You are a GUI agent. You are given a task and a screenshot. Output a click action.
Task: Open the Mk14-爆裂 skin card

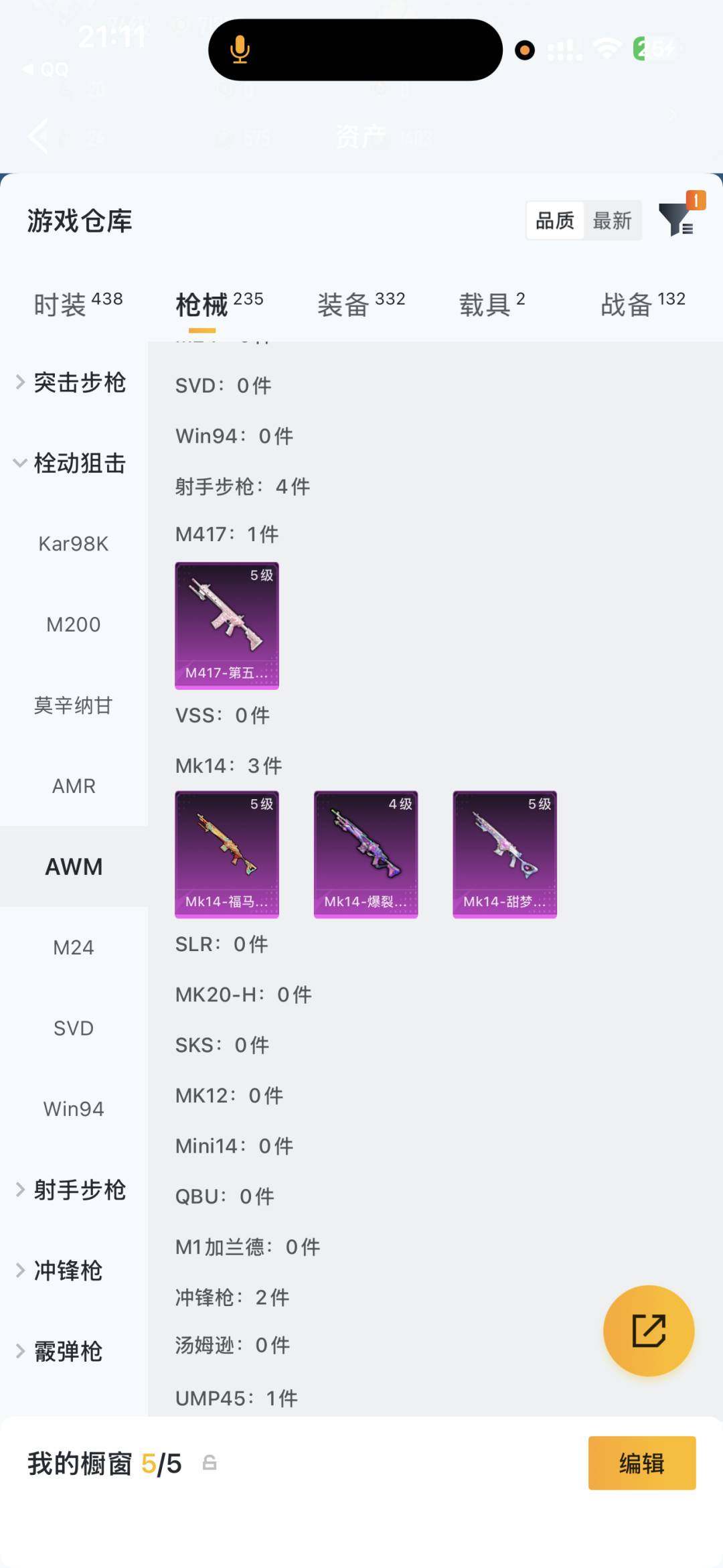pyautogui.click(x=366, y=854)
